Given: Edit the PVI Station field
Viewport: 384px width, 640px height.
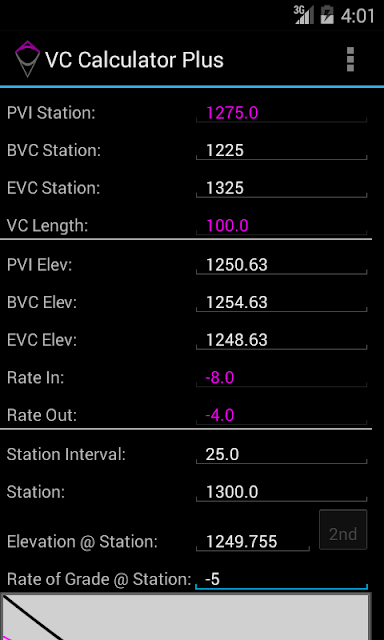Looking at the screenshot, I should (x=282, y=113).
